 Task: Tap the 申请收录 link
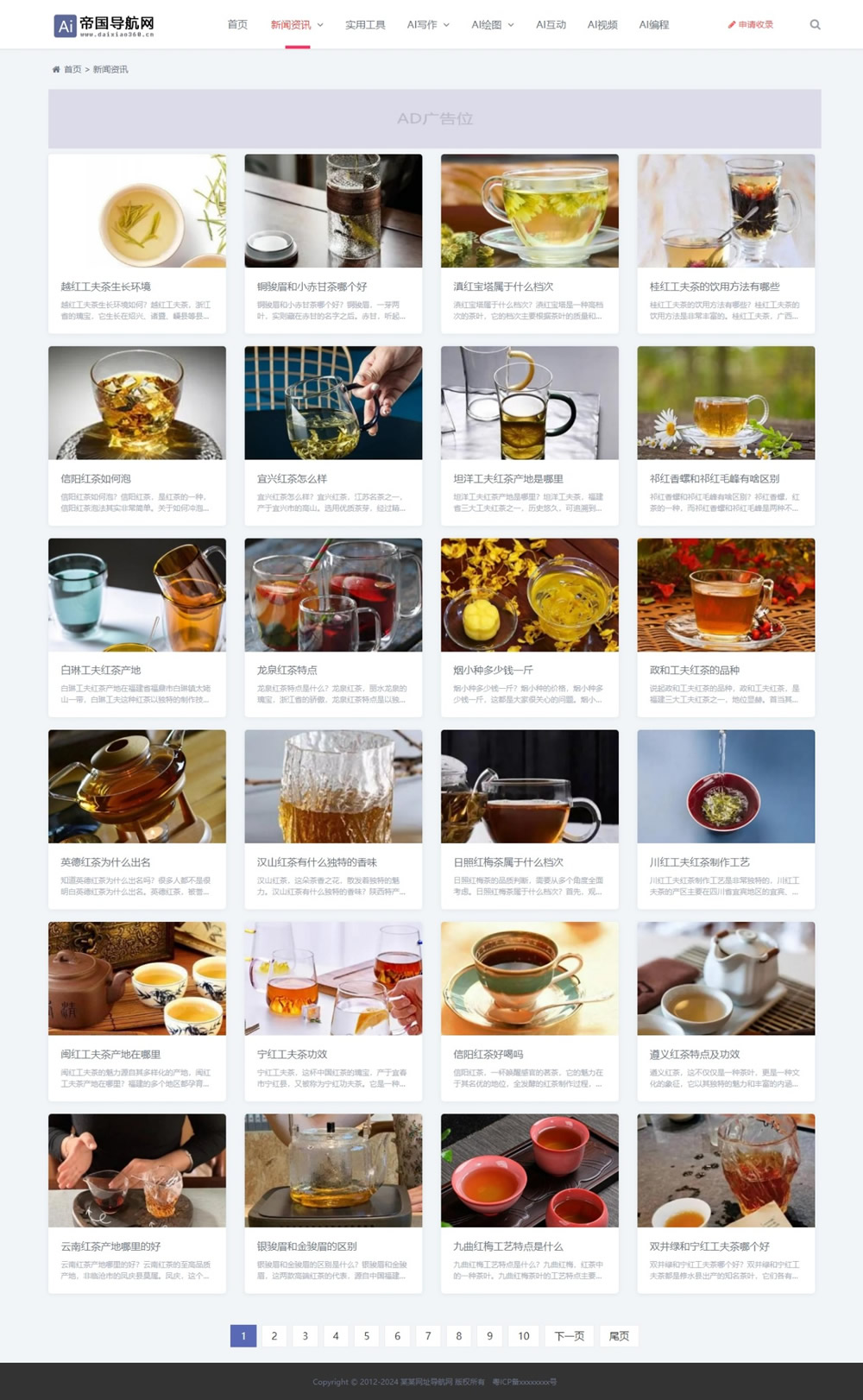[751, 25]
